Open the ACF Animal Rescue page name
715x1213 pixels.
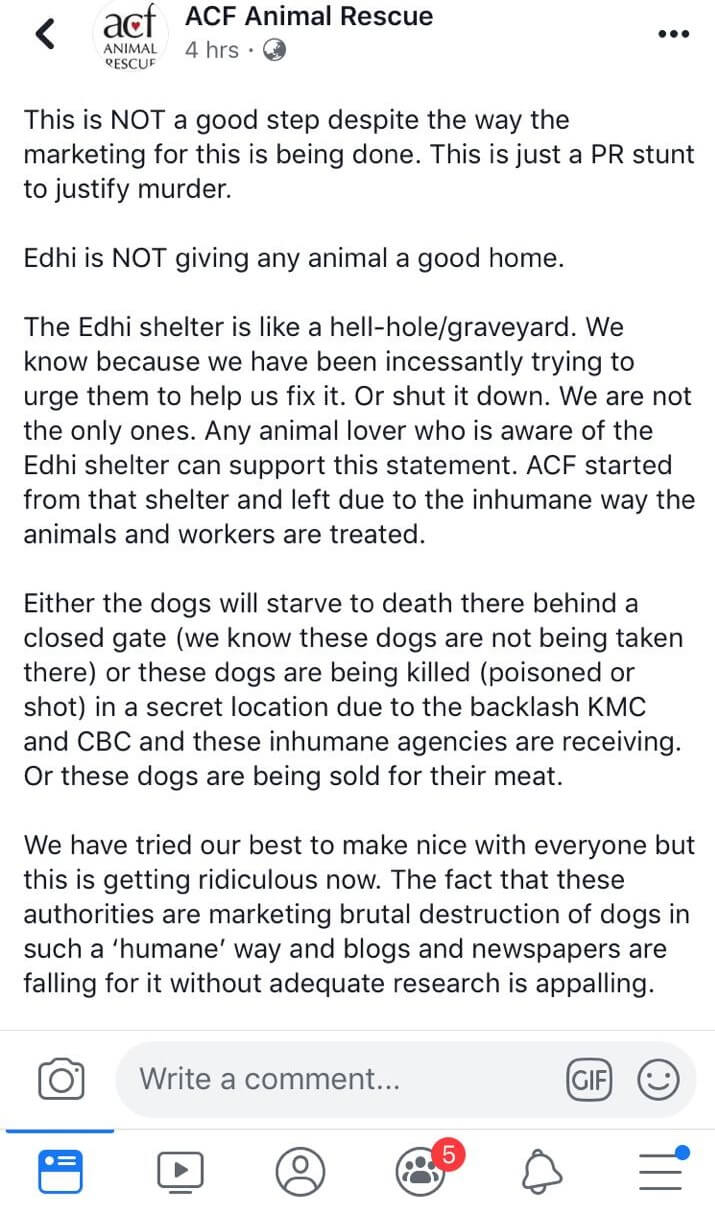pyautogui.click(x=309, y=17)
